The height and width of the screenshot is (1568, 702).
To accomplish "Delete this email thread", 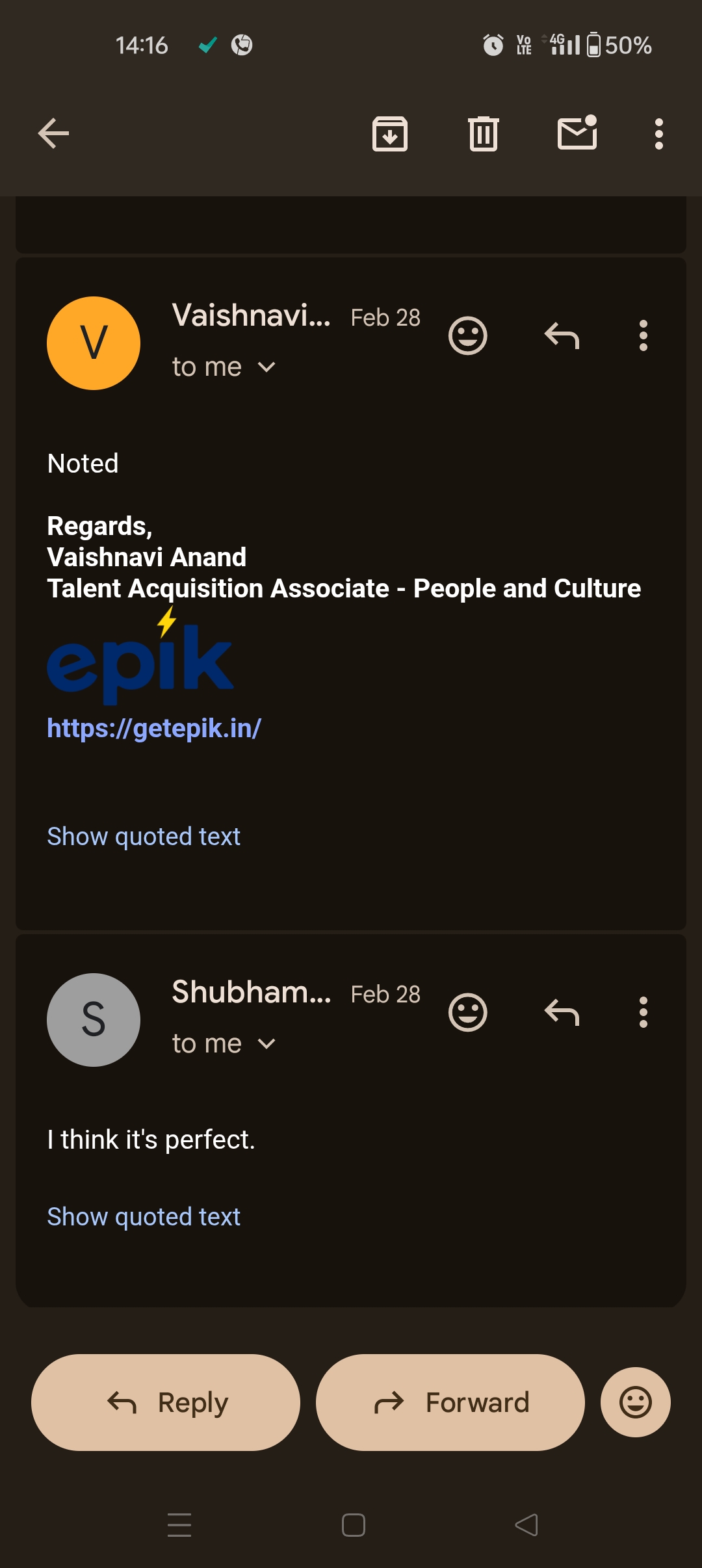I will tap(484, 134).
